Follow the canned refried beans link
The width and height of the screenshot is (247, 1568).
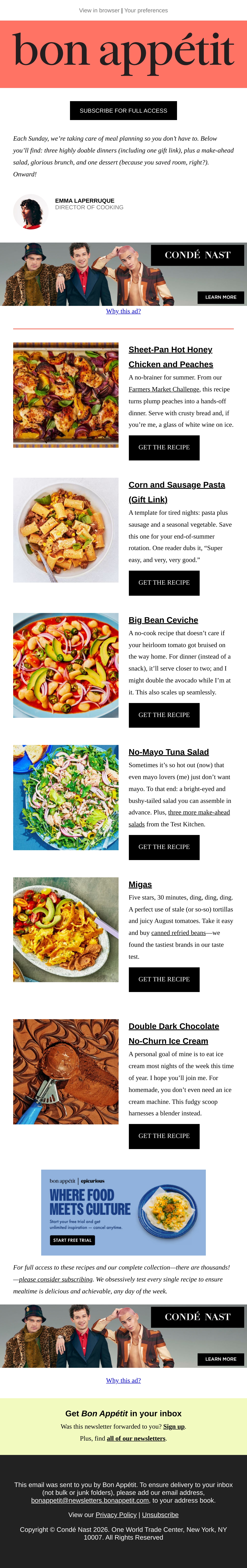coord(179,933)
